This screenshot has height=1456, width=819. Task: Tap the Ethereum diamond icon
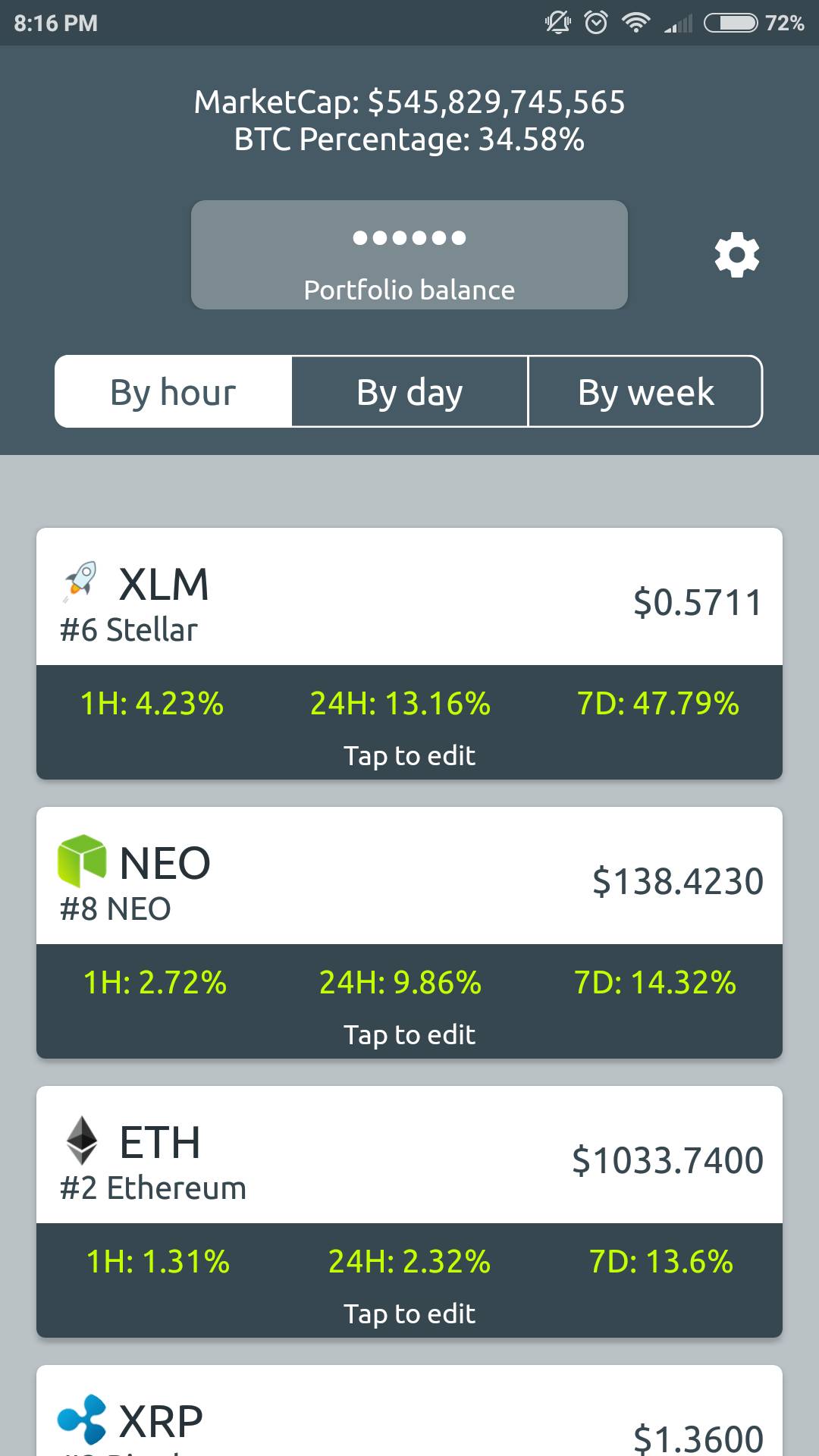pyautogui.click(x=81, y=1143)
